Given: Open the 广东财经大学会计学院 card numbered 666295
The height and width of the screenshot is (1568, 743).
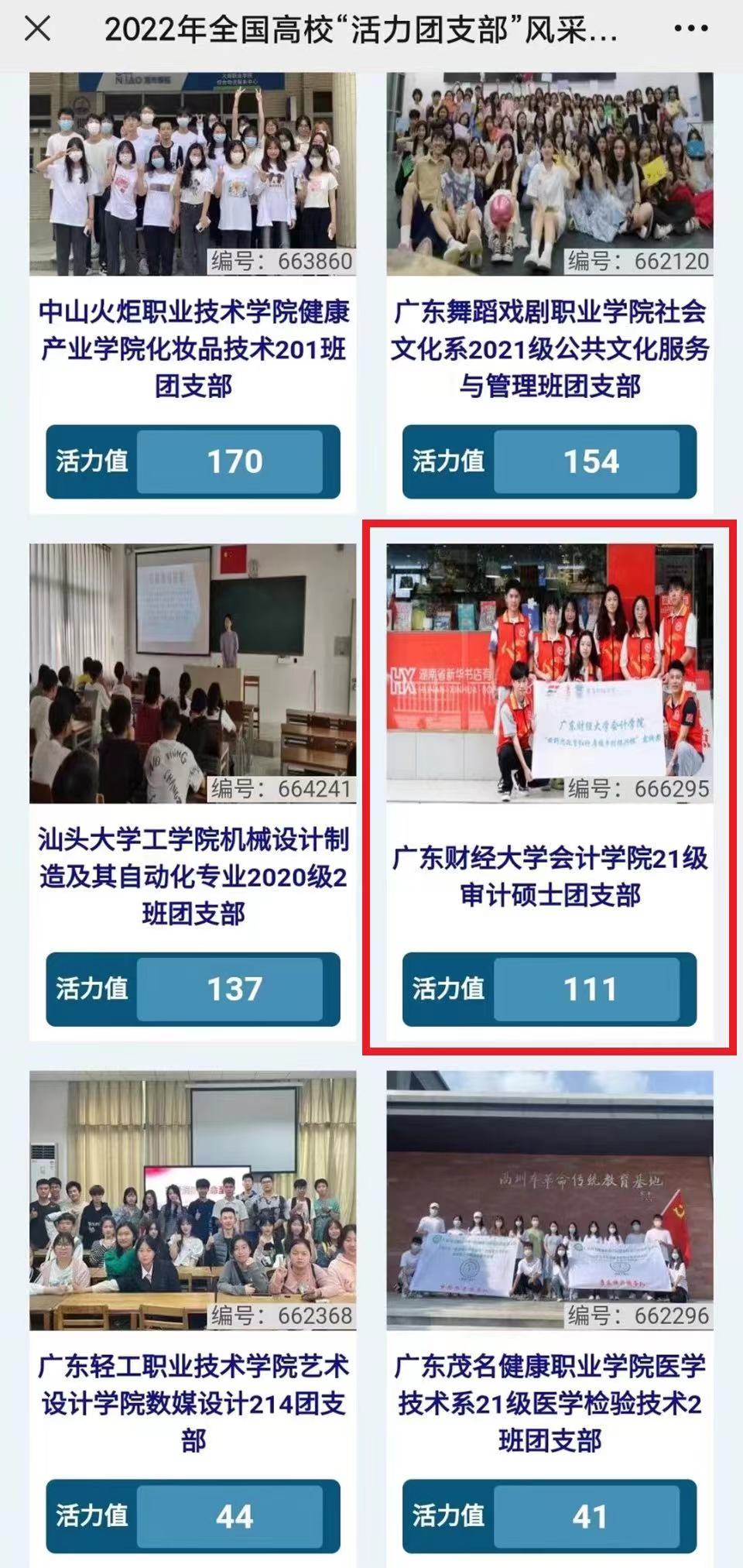Looking at the screenshot, I should [x=550, y=674].
